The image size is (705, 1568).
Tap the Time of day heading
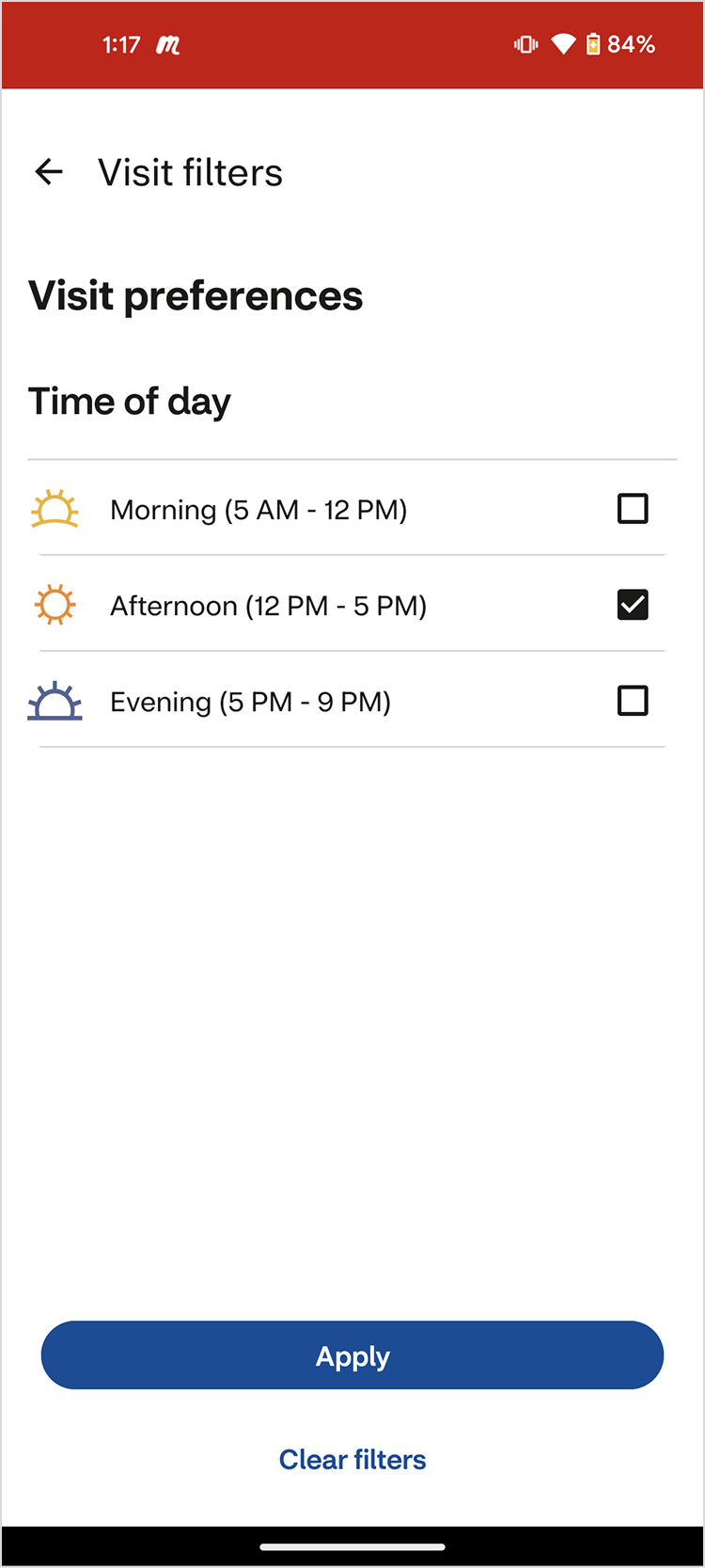(130, 401)
